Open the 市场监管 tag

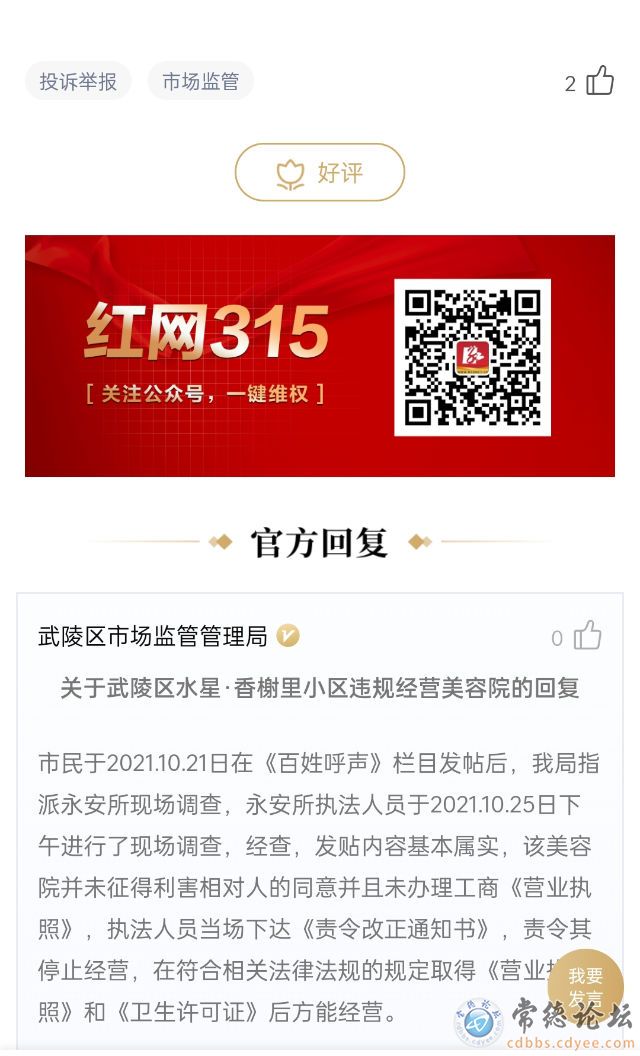tap(200, 82)
